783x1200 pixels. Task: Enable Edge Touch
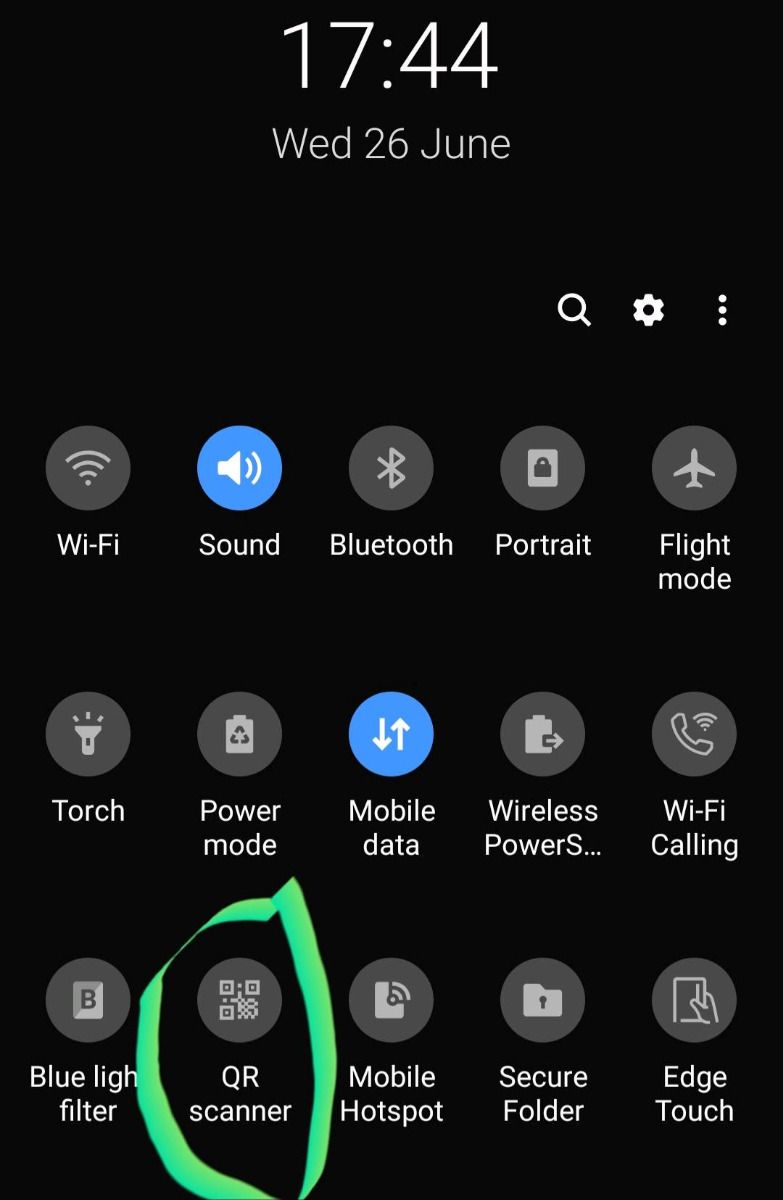pyautogui.click(x=694, y=1000)
